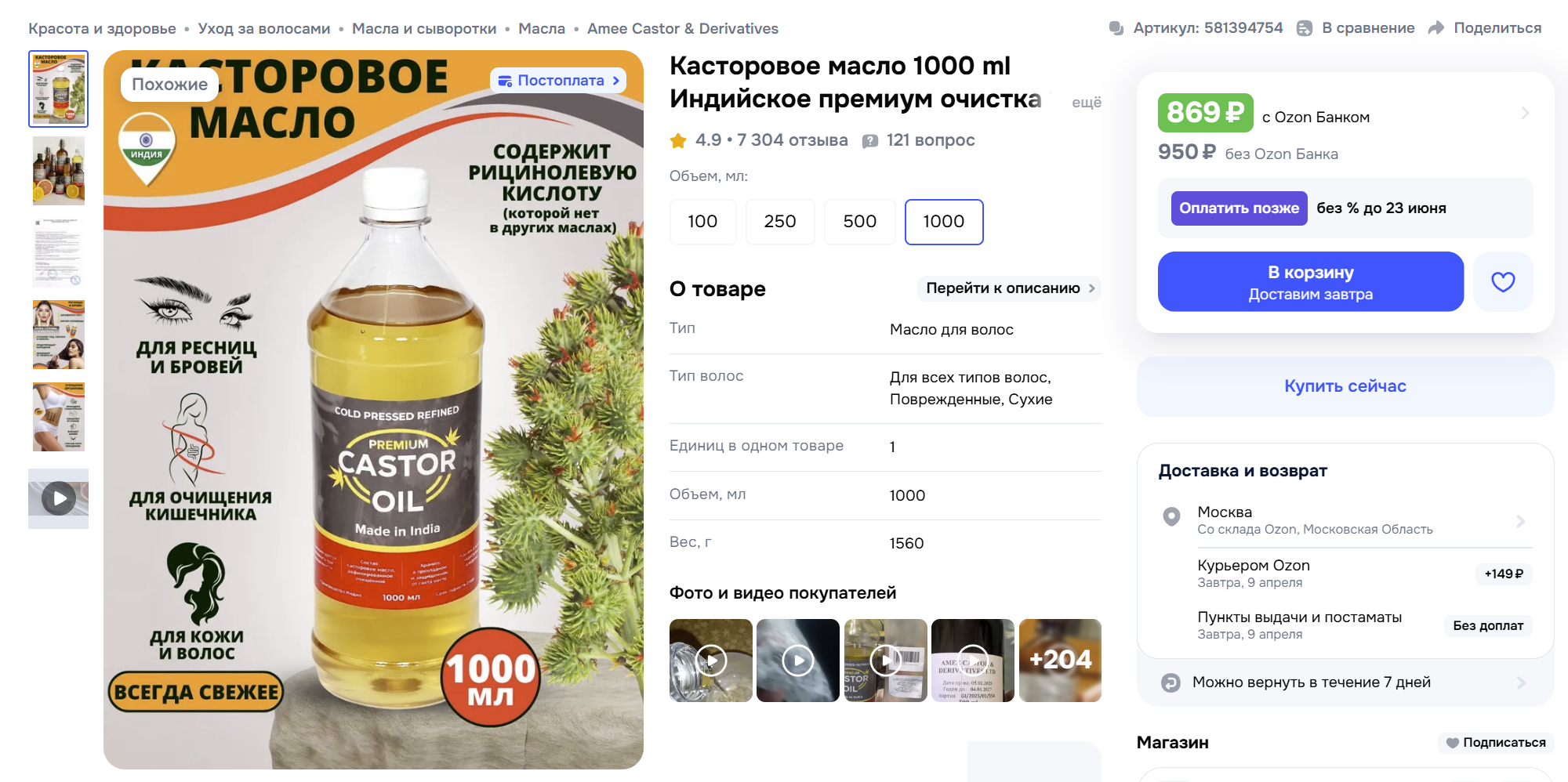Select the 250 ml volume option
The width and height of the screenshot is (1568, 782).
point(779,222)
